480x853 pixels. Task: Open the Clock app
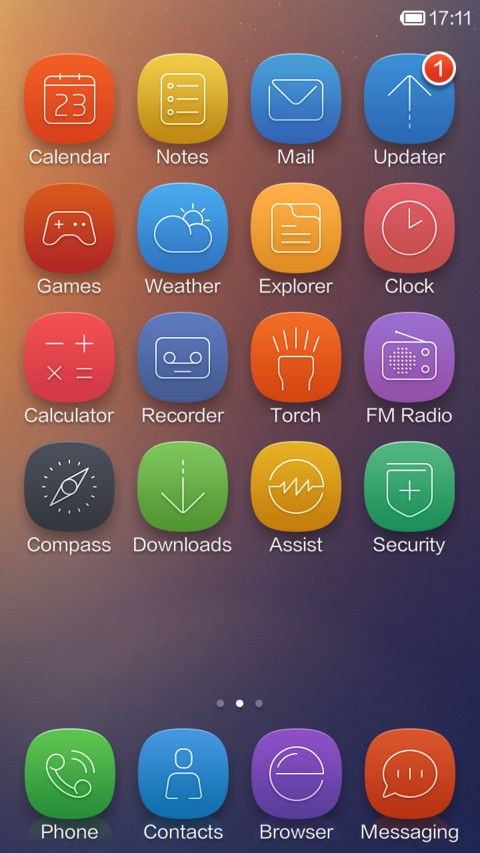pyautogui.click(x=409, y=228)
